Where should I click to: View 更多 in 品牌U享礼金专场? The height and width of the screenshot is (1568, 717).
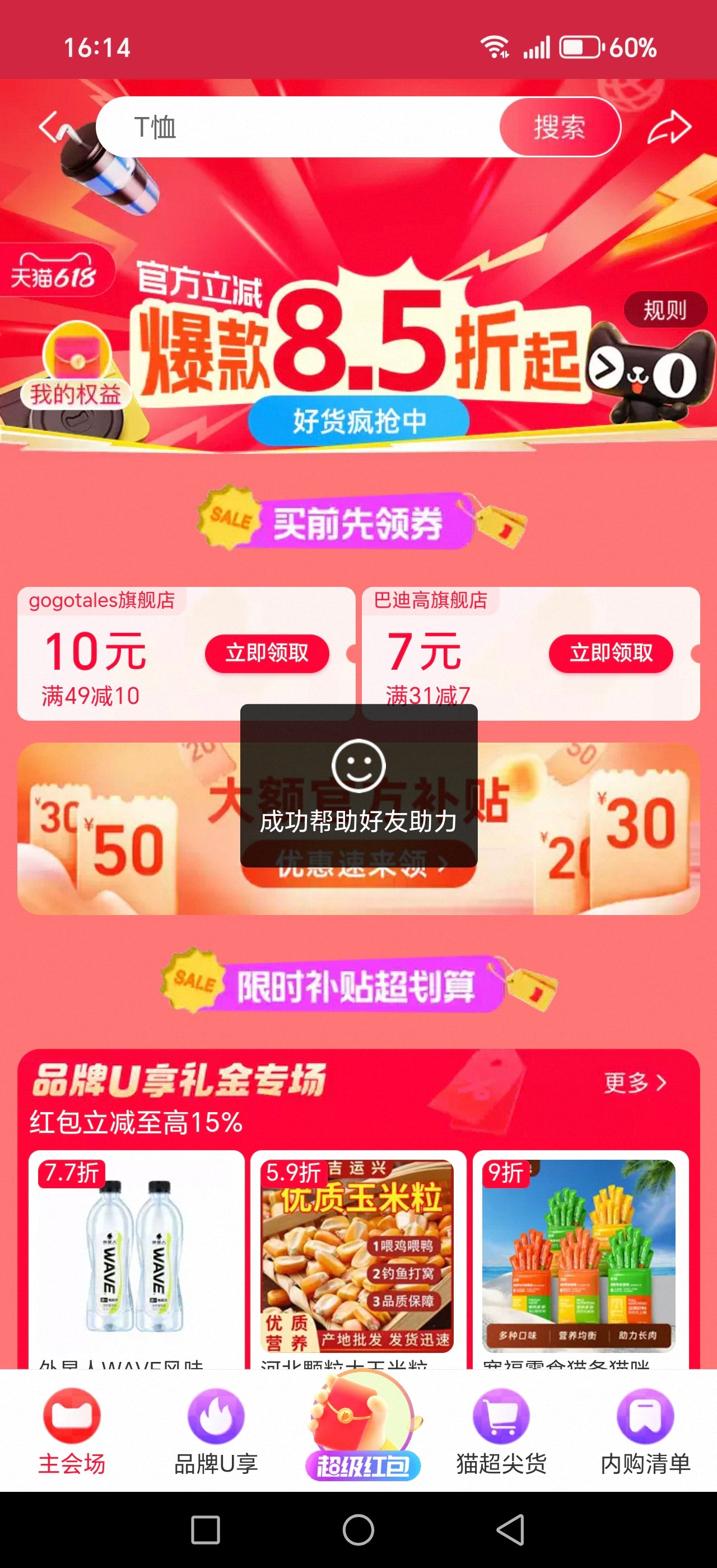click(x=635, y=1082)
